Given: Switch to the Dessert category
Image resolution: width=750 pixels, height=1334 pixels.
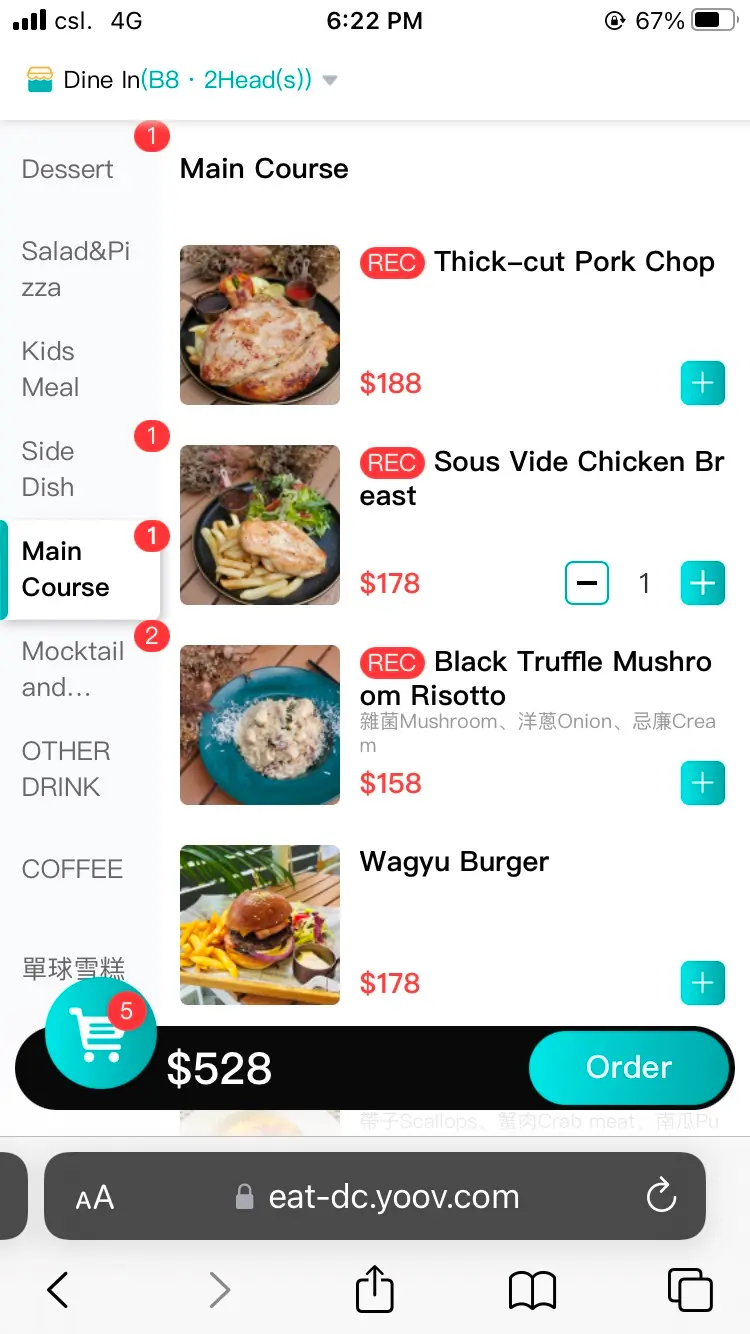Looking at the screenshot, I should pyautogui.click(x=68, y=169).
